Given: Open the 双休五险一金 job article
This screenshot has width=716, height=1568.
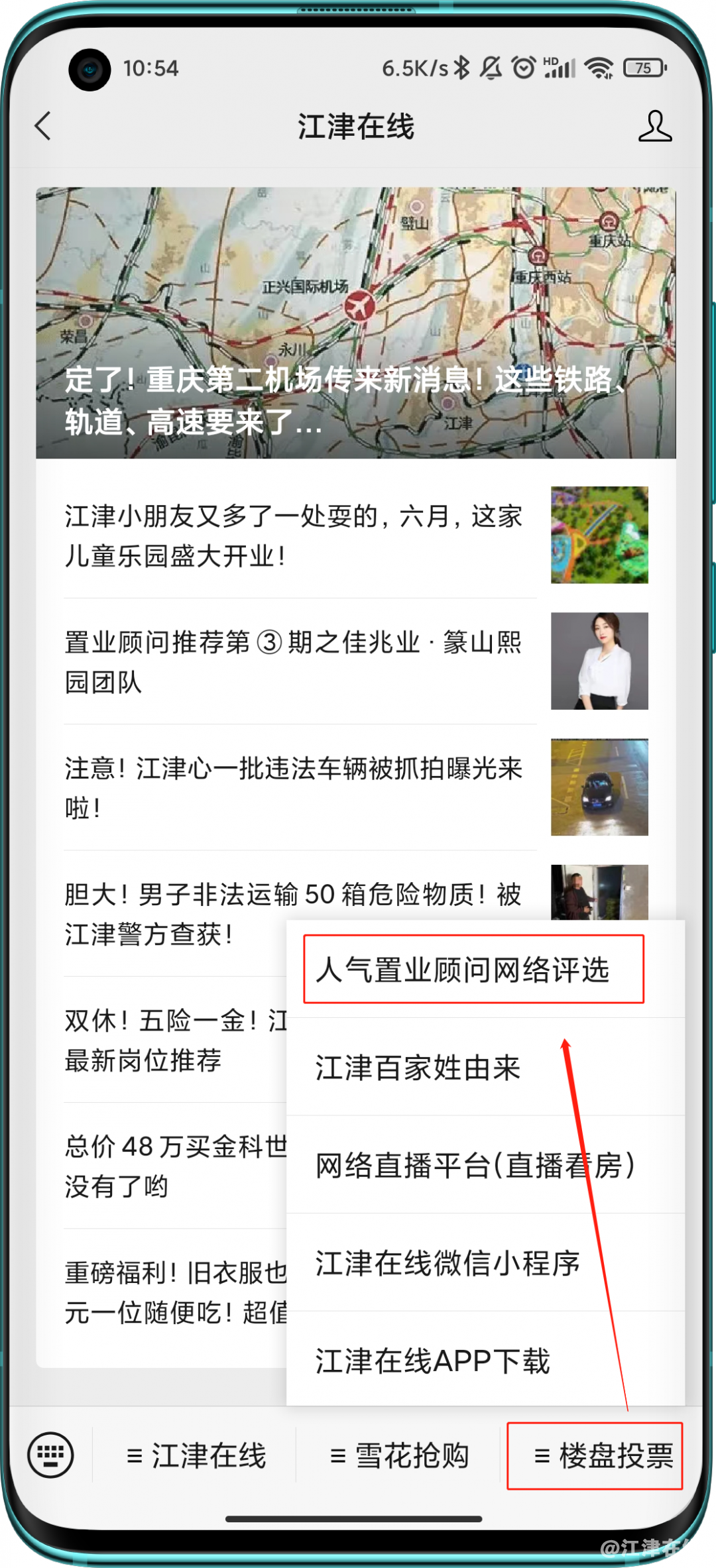Looking at the screenshot, I should coord(174,1040).
